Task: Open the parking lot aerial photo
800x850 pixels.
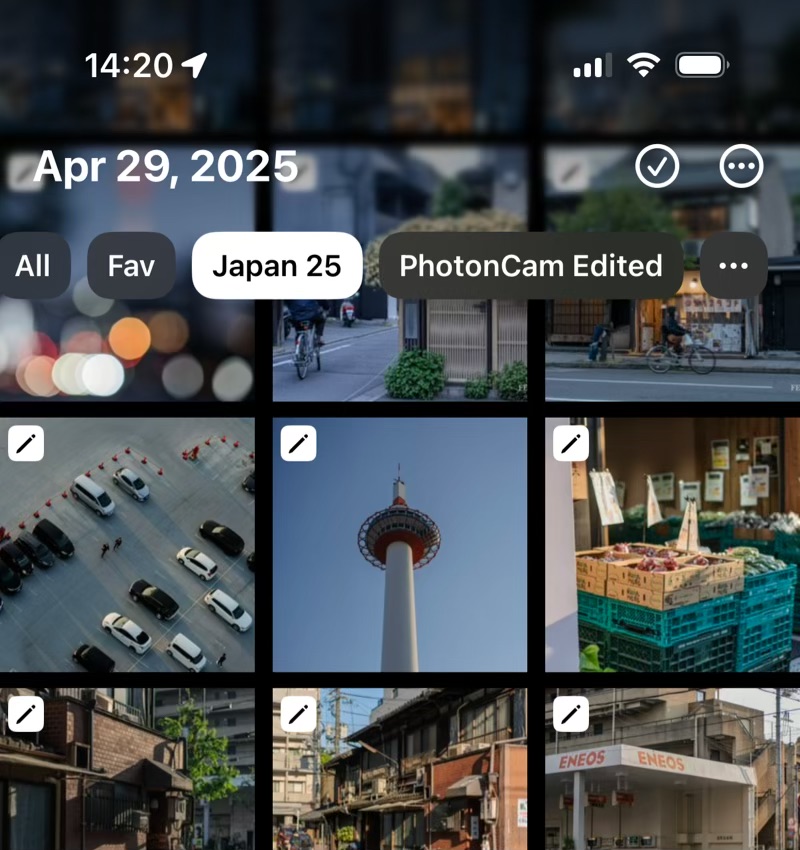Action: click(x=127, y=545)
